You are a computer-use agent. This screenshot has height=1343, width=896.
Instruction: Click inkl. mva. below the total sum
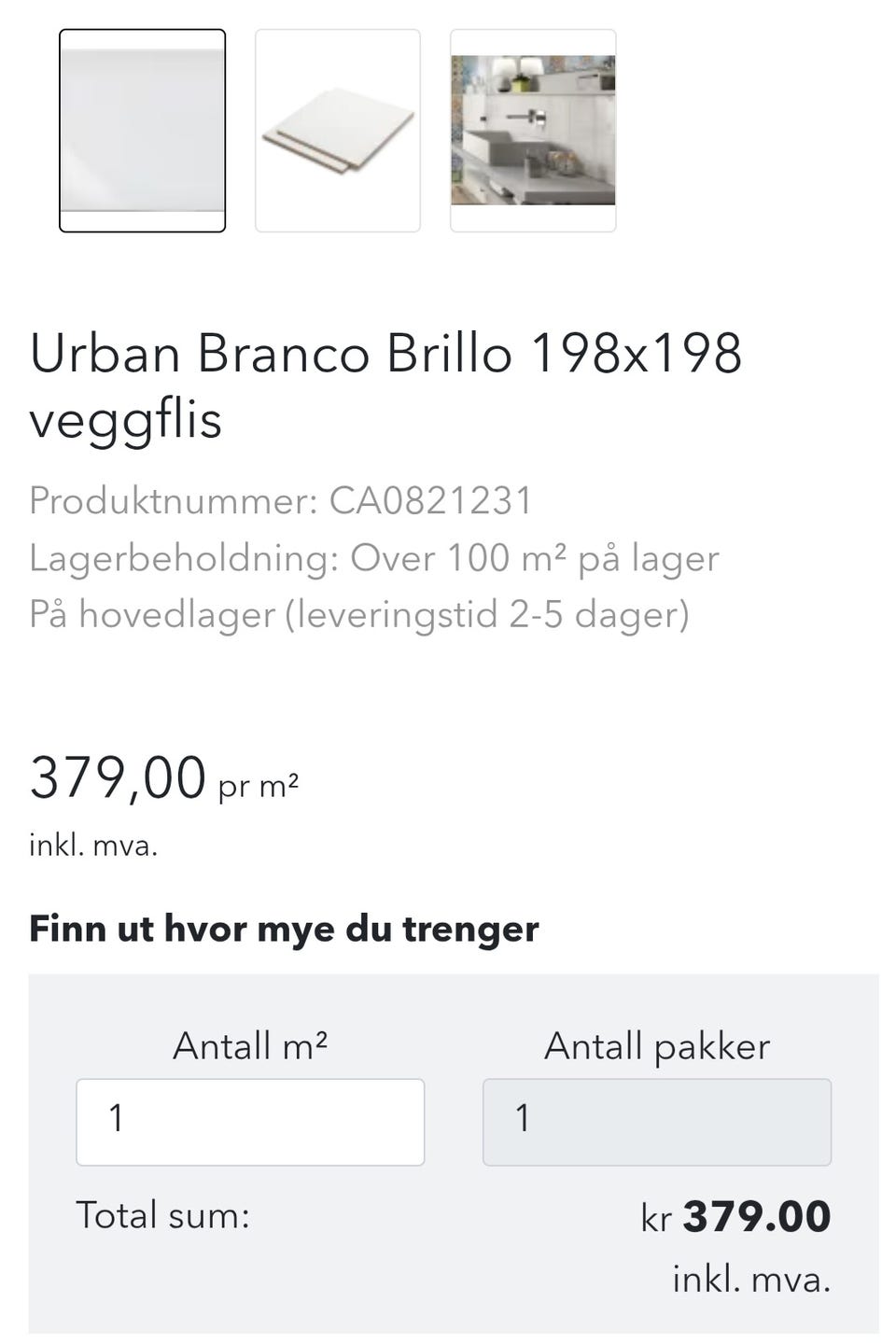(752, 1279)
